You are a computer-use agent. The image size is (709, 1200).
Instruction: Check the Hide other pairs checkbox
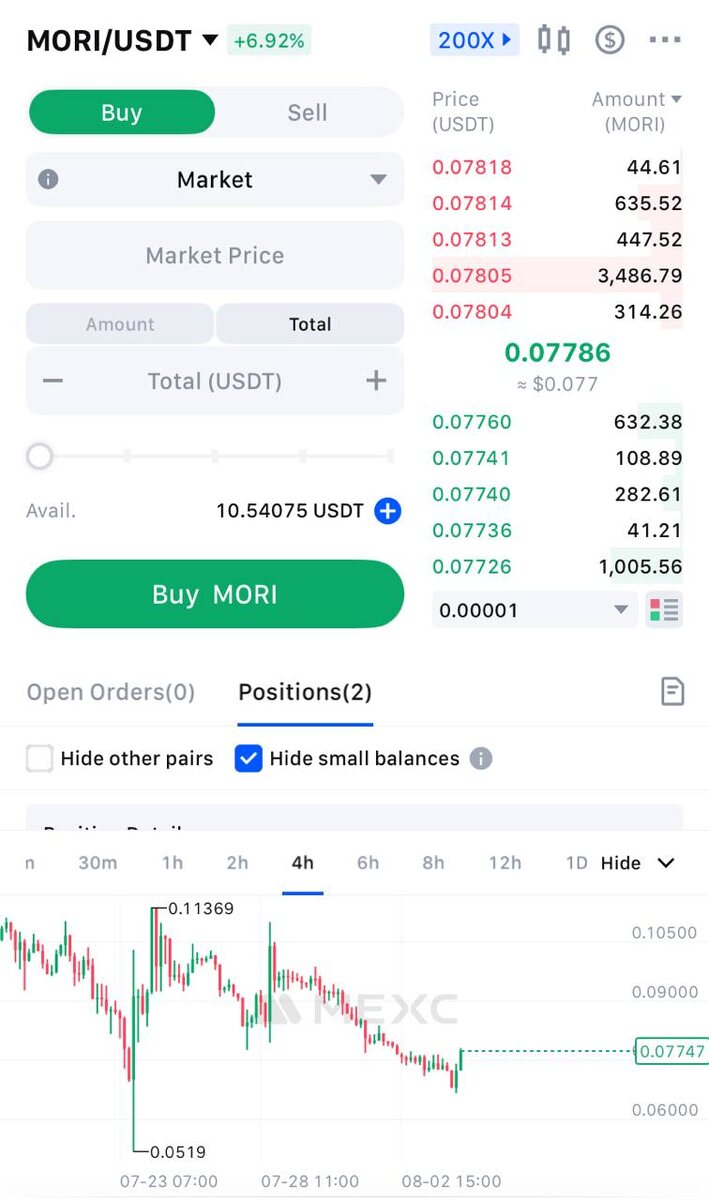[40, 758]
